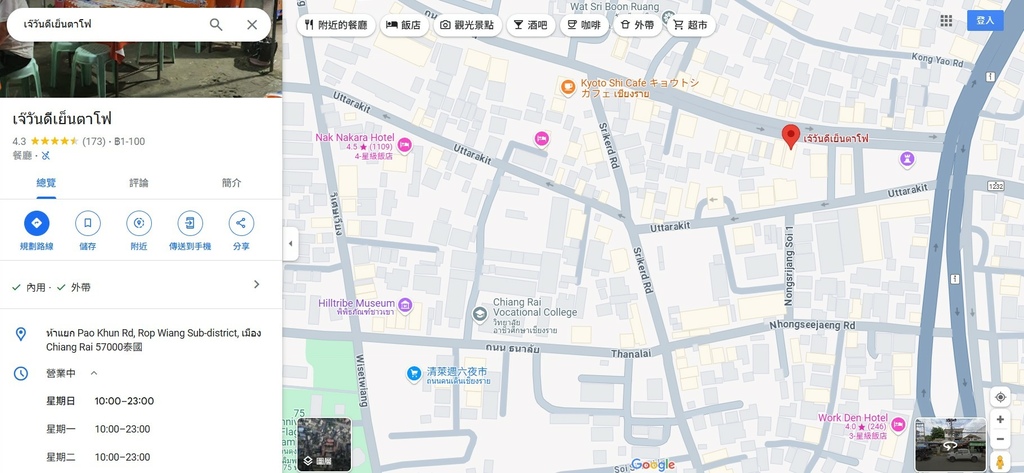This screenshot has height=473, width=1024.
Task: Sign in with the 登入 button
Action: pyautogui.click(x=985, y=20)
